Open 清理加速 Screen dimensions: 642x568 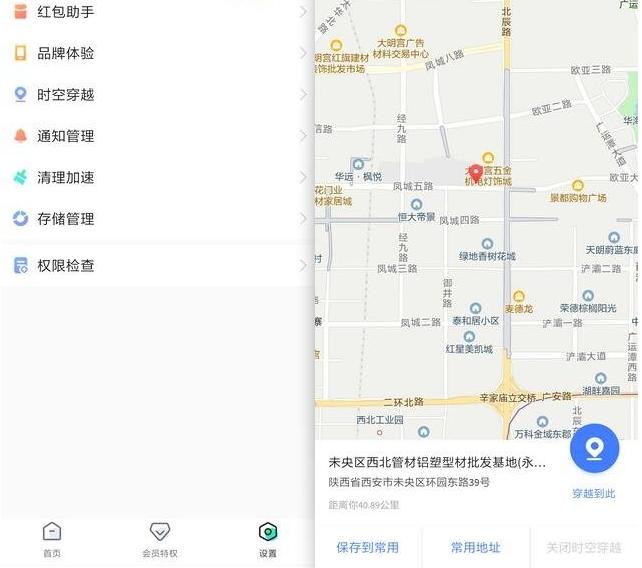[x=150, y=177]
